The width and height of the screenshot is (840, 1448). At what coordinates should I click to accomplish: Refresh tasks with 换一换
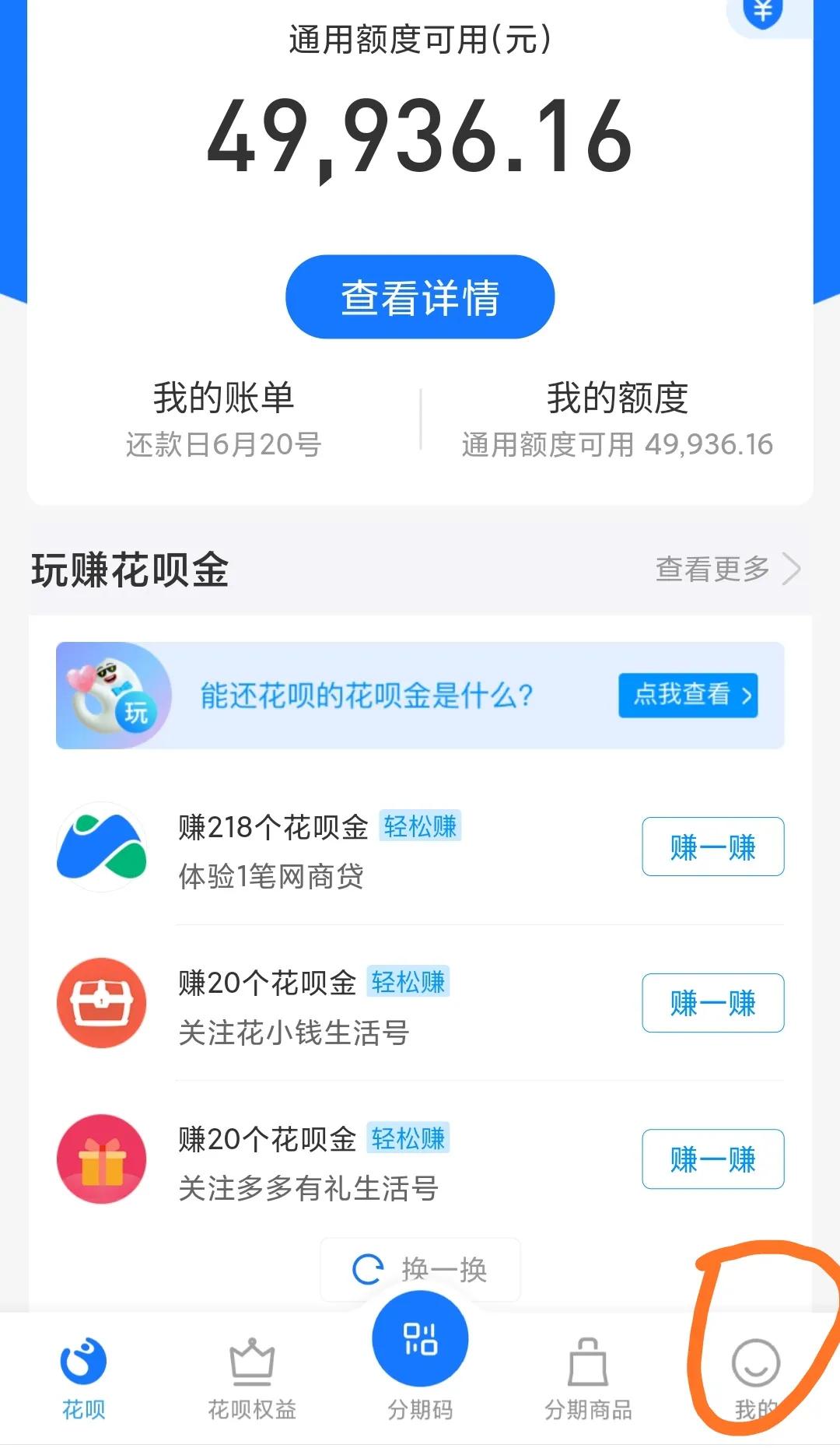(420, 1270)
